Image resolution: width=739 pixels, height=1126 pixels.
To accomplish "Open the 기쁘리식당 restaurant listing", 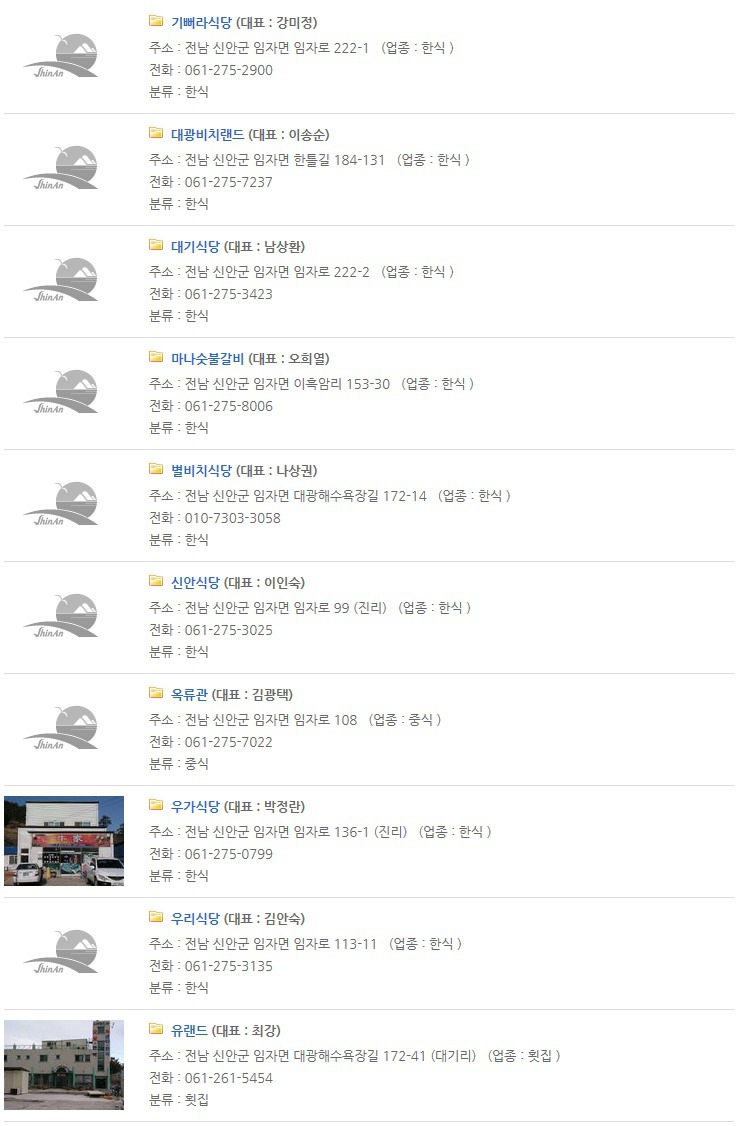I will point(201,23).
